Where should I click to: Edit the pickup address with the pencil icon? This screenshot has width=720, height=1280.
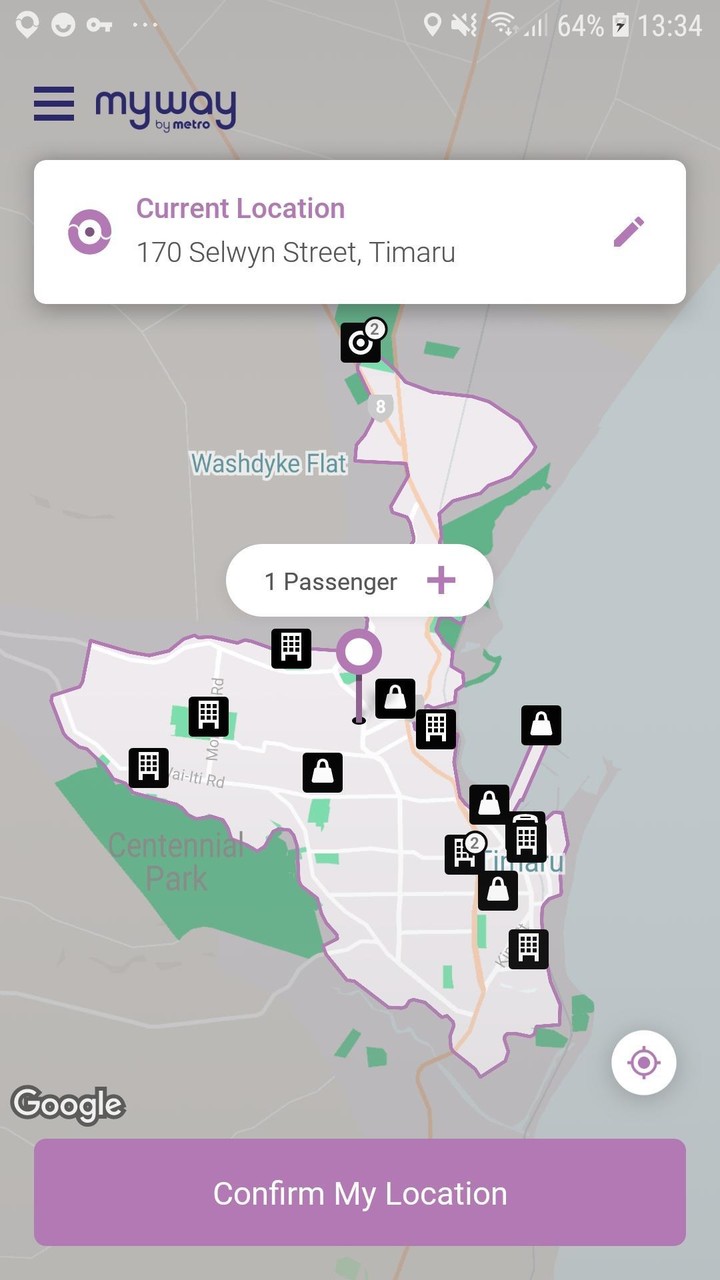(628, 230)
